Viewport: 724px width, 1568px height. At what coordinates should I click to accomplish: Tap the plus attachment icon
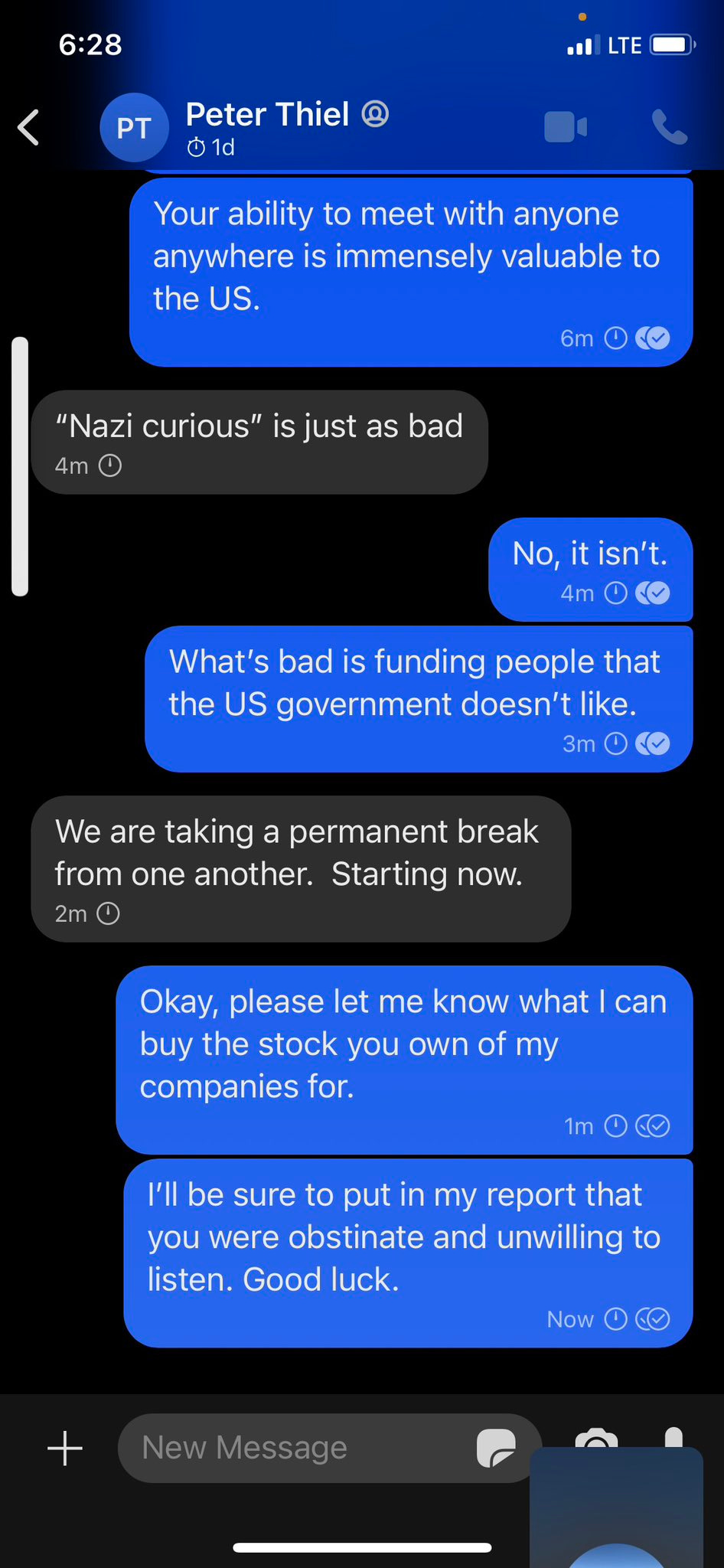65,1449
